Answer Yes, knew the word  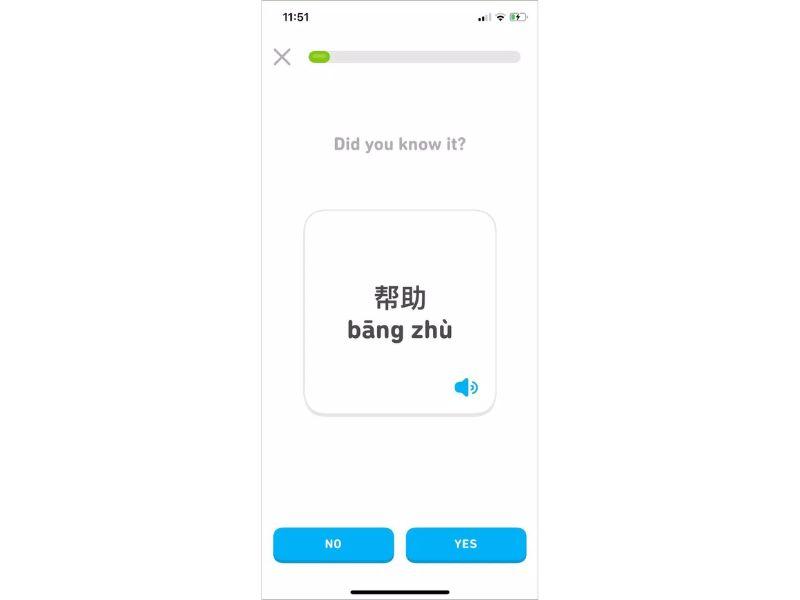tap(466, 544)
